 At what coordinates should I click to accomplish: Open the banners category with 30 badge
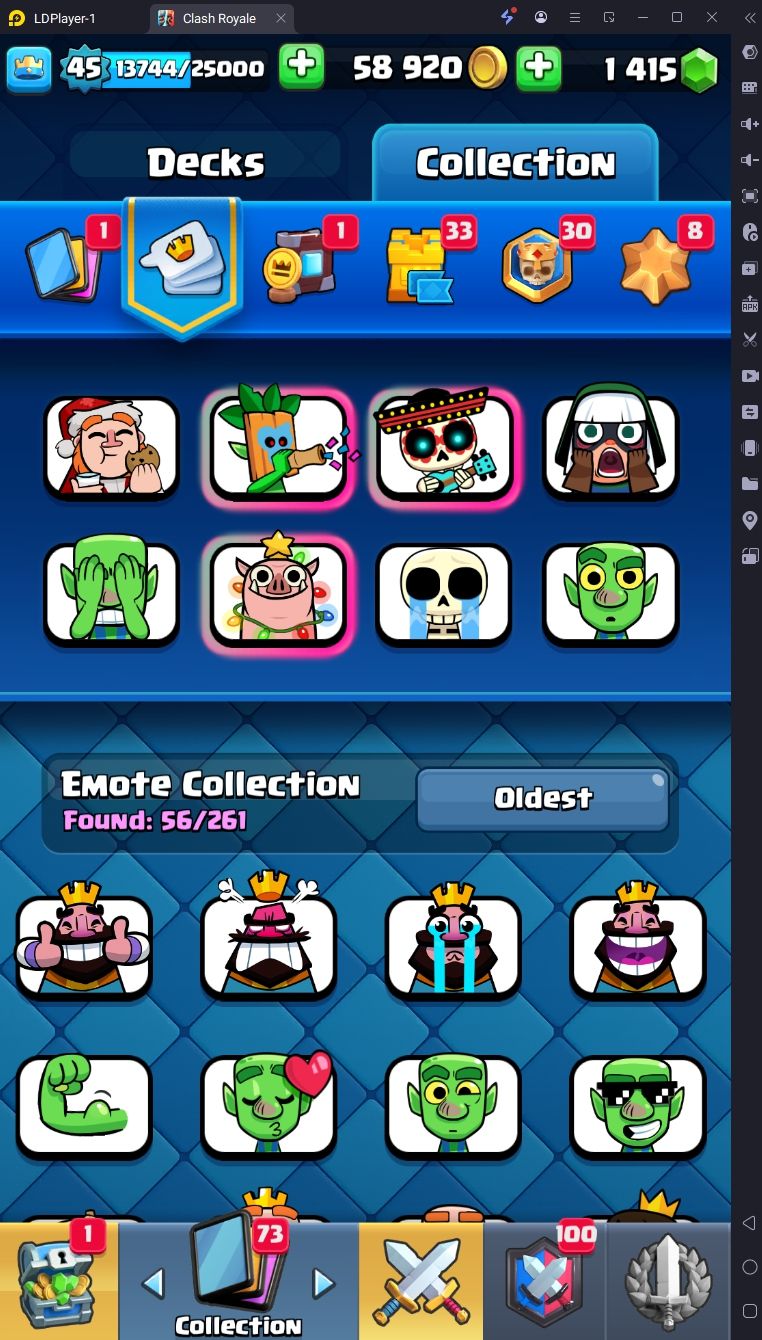pyautogui.click(x=538, y=266)
